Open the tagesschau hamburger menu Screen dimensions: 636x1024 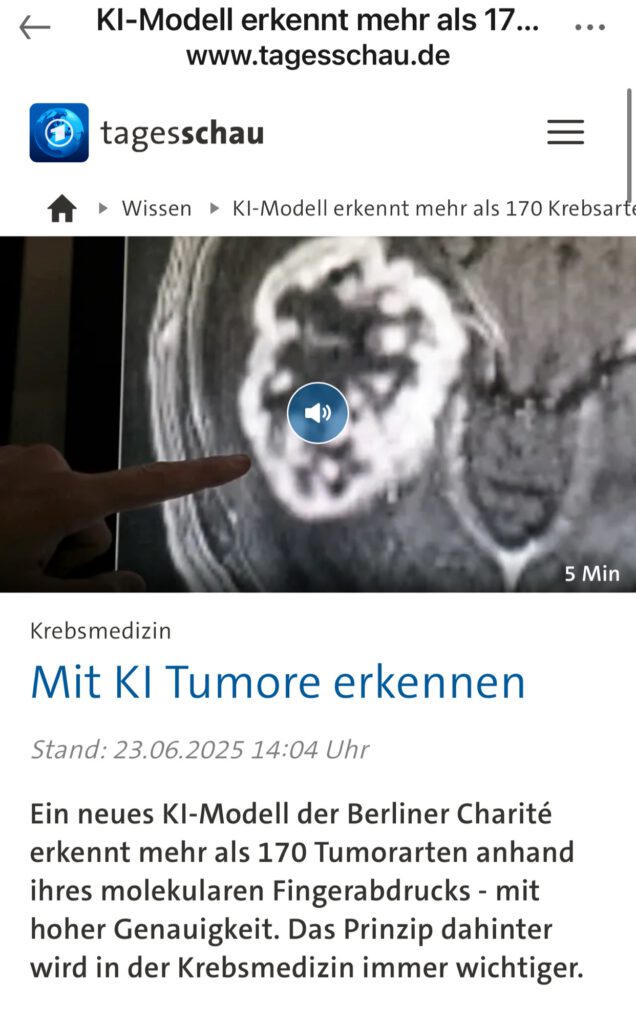[x=565, y=132]
